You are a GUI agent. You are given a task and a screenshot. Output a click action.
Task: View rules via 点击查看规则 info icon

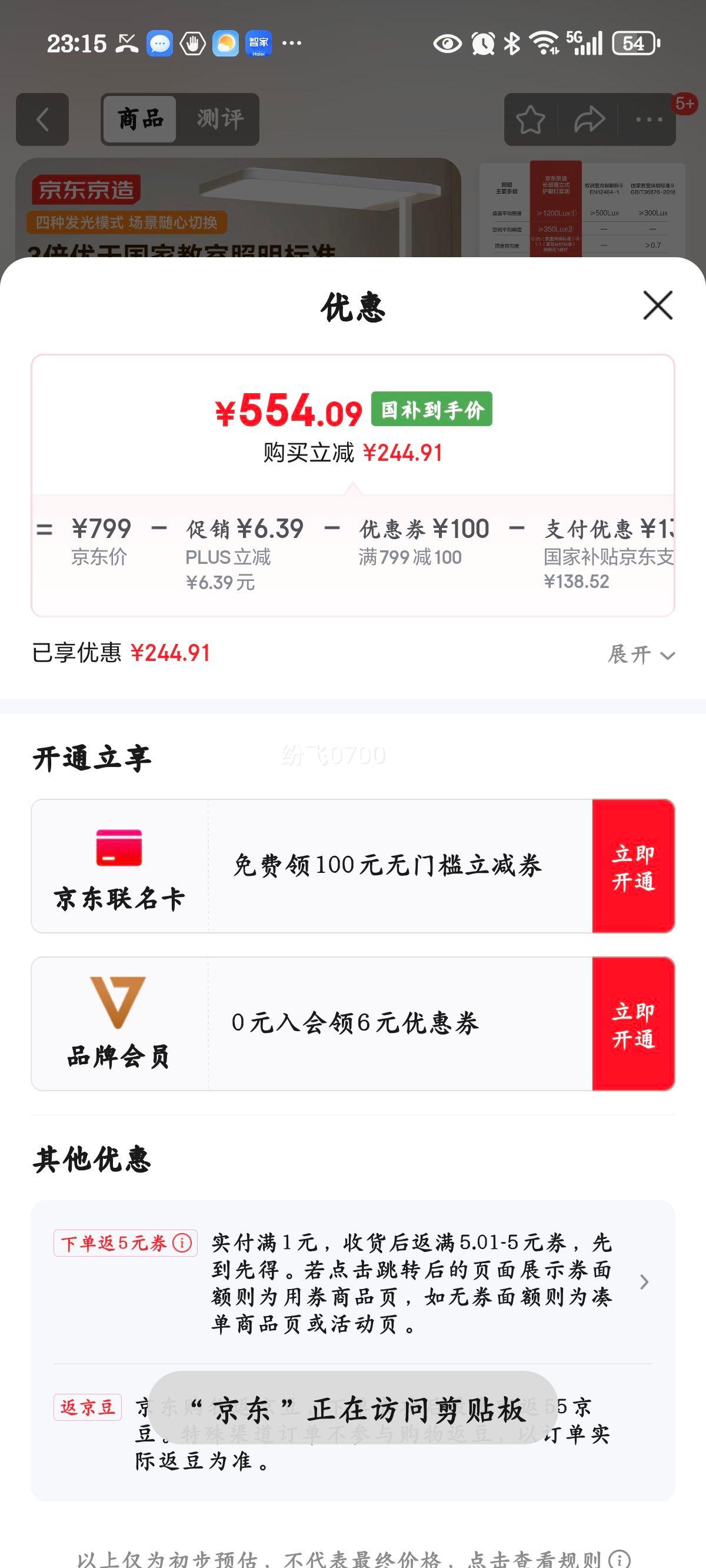click(620, 1560)
